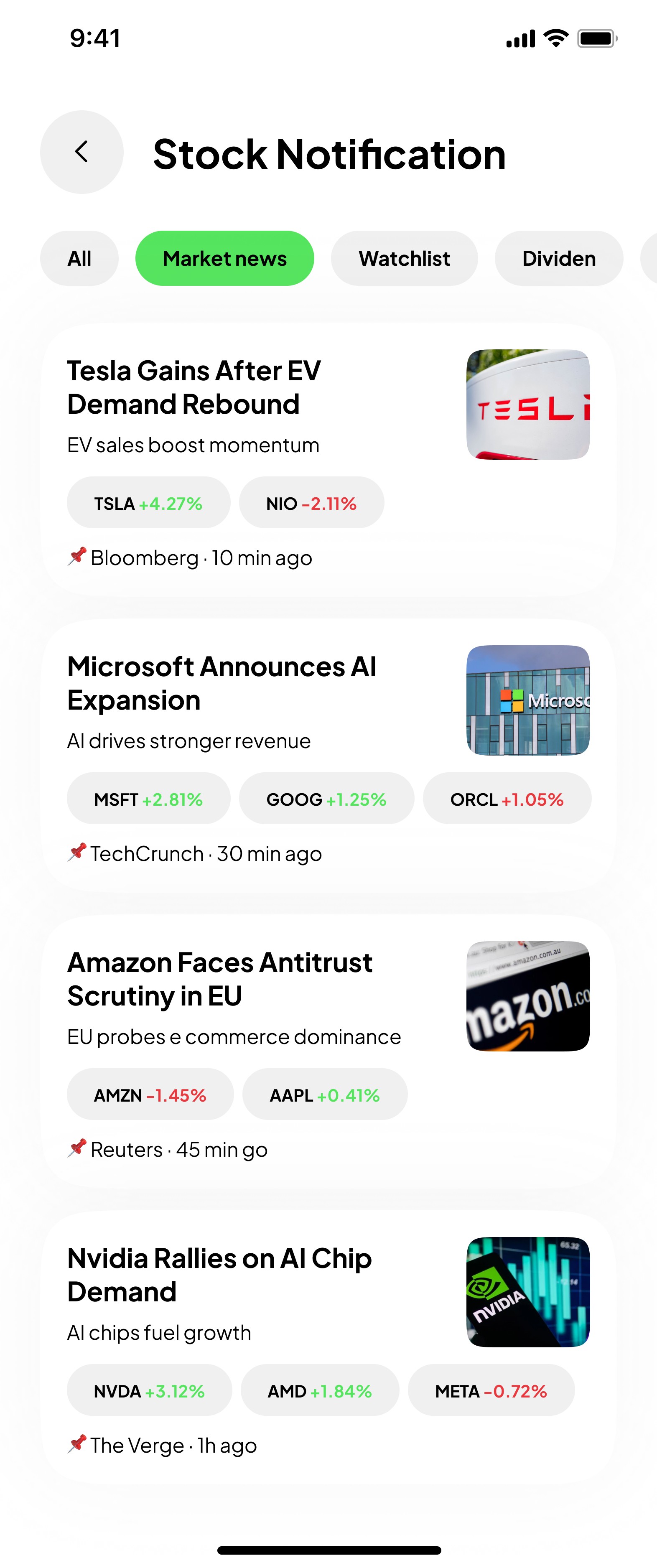Tap the AMZN -1.45% chip
The image size is (657, 1568).
point(150,1095)
